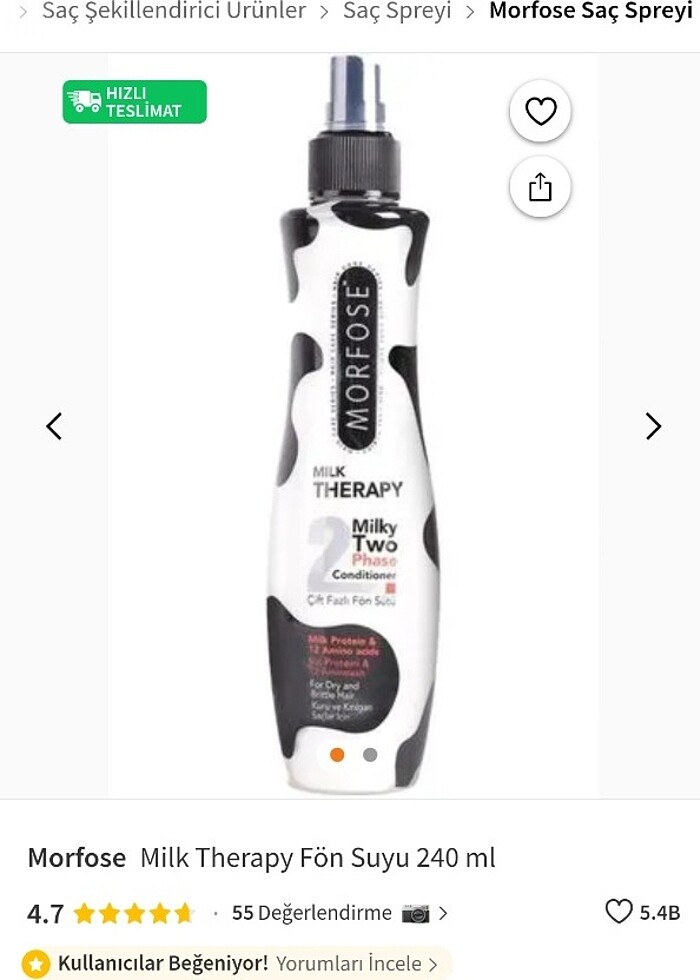
Task: Add product to favorites with heart icon
Action: pyautogui.click(x=540, y=111)
